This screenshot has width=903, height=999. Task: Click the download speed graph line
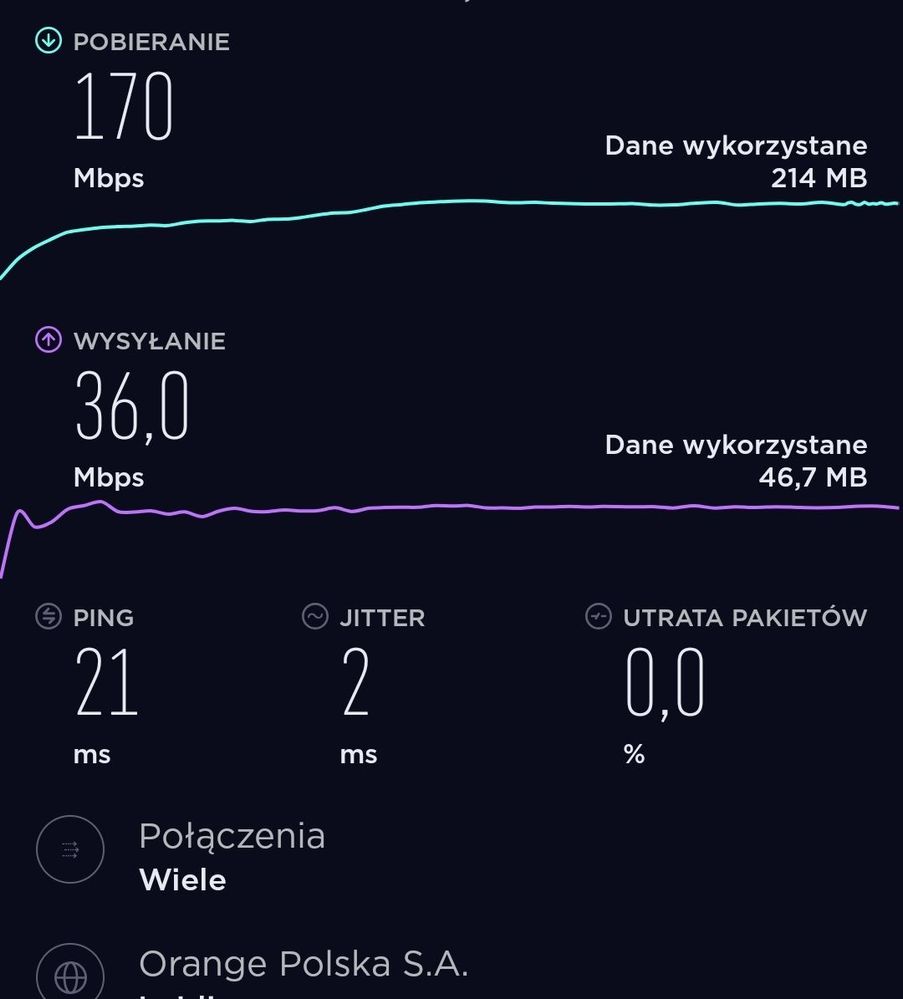click(x=450, y=205)
